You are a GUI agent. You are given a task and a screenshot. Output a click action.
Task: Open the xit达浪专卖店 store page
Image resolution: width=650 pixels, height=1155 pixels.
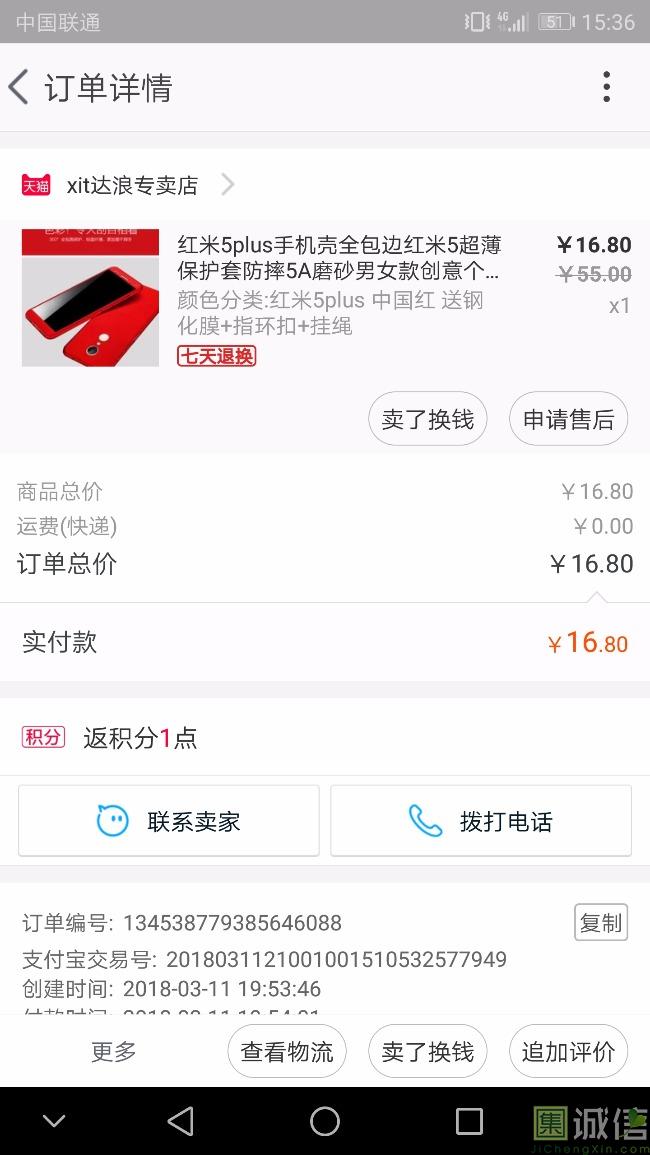tap(131, 185)
